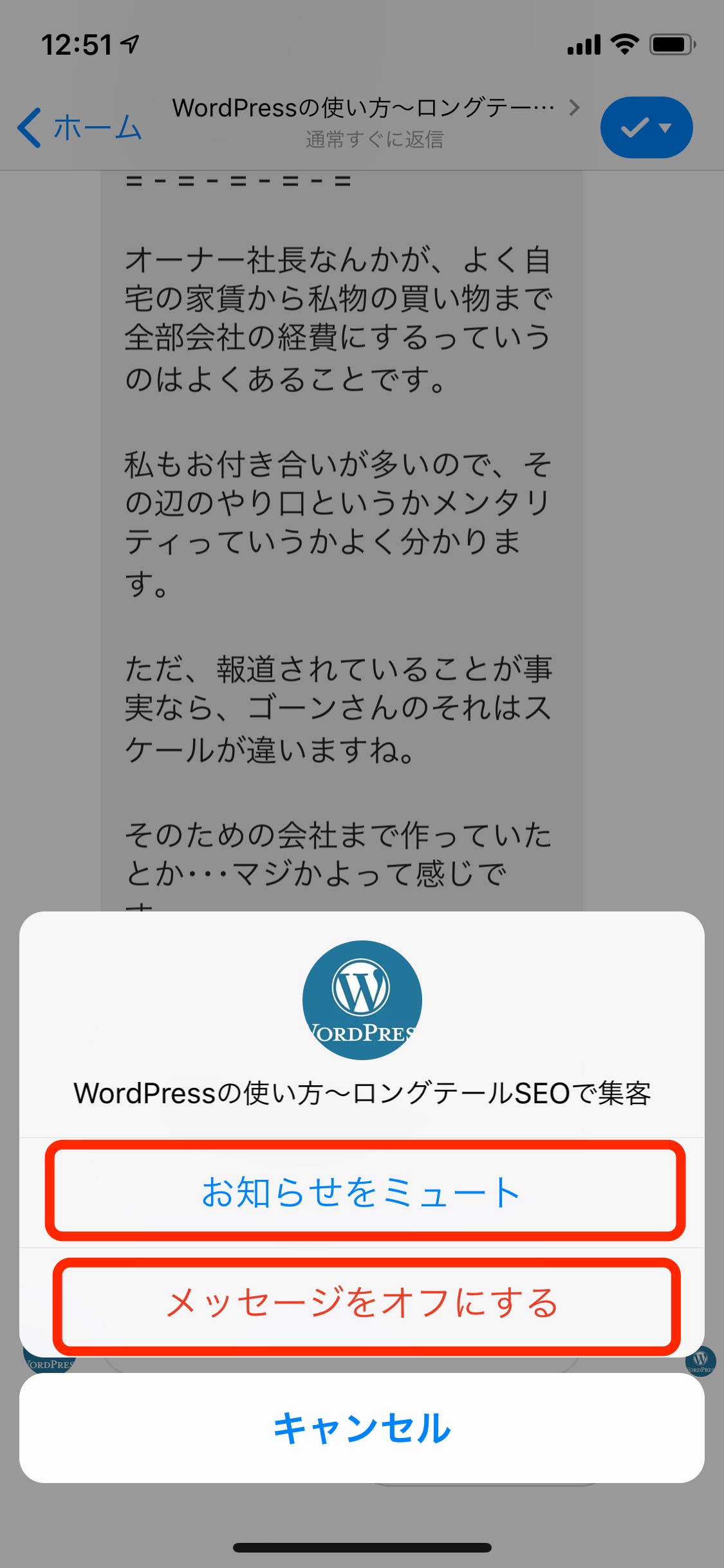Mute notifications with お知らせをミュート

362,1193
